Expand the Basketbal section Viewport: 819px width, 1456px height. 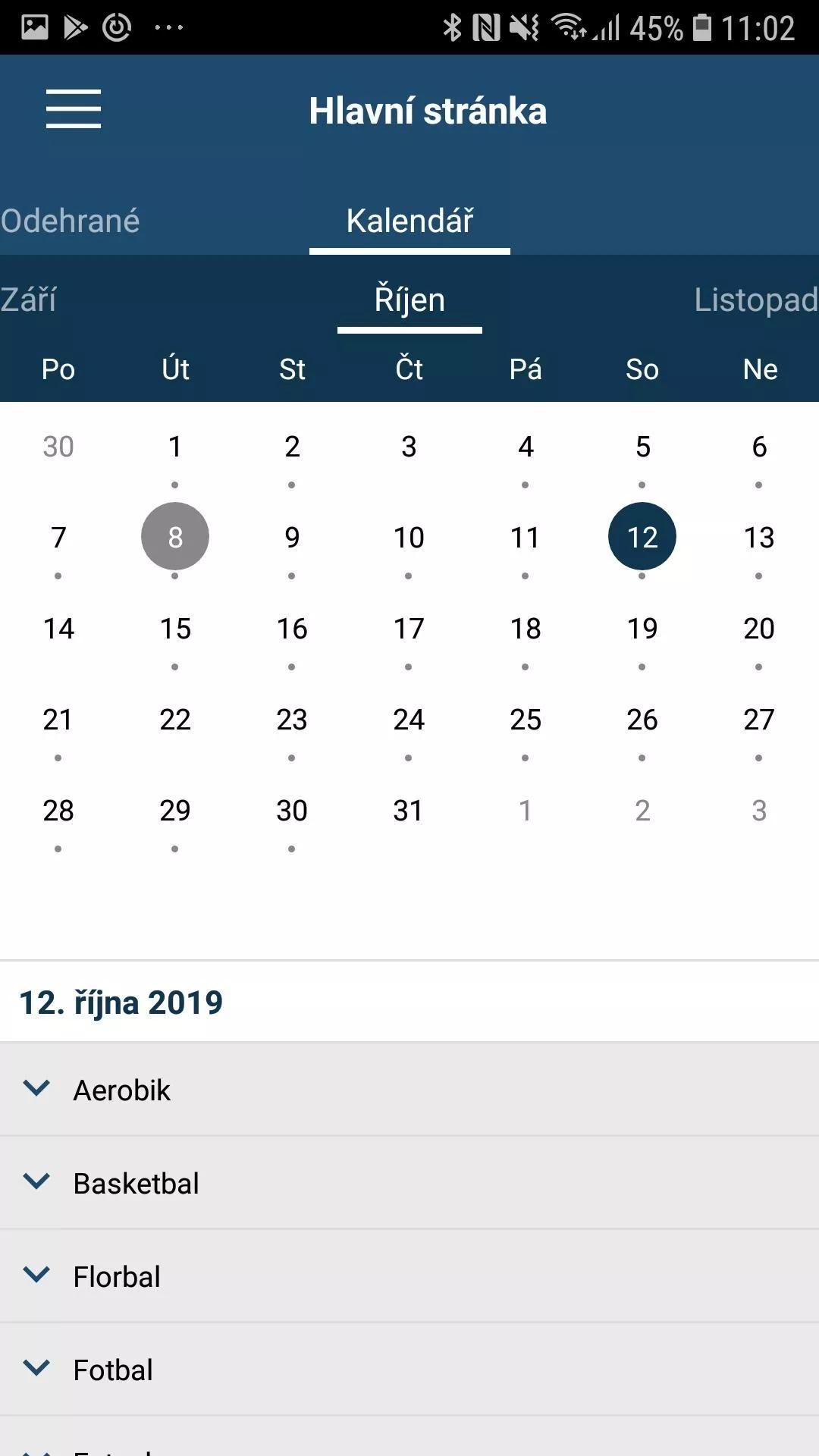pos(409,1183)
